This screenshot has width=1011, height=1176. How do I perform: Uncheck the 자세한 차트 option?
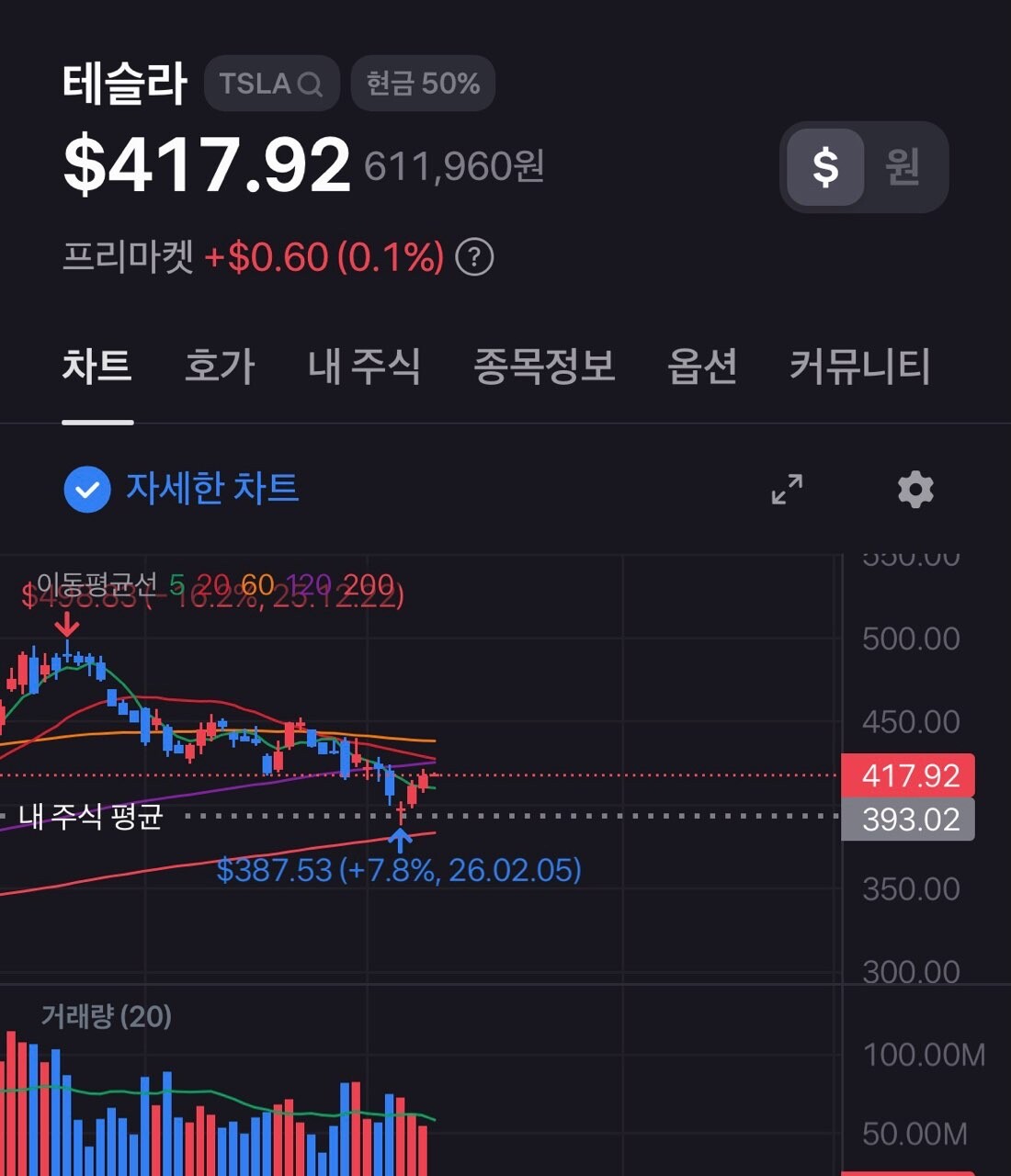coord(87,489)
